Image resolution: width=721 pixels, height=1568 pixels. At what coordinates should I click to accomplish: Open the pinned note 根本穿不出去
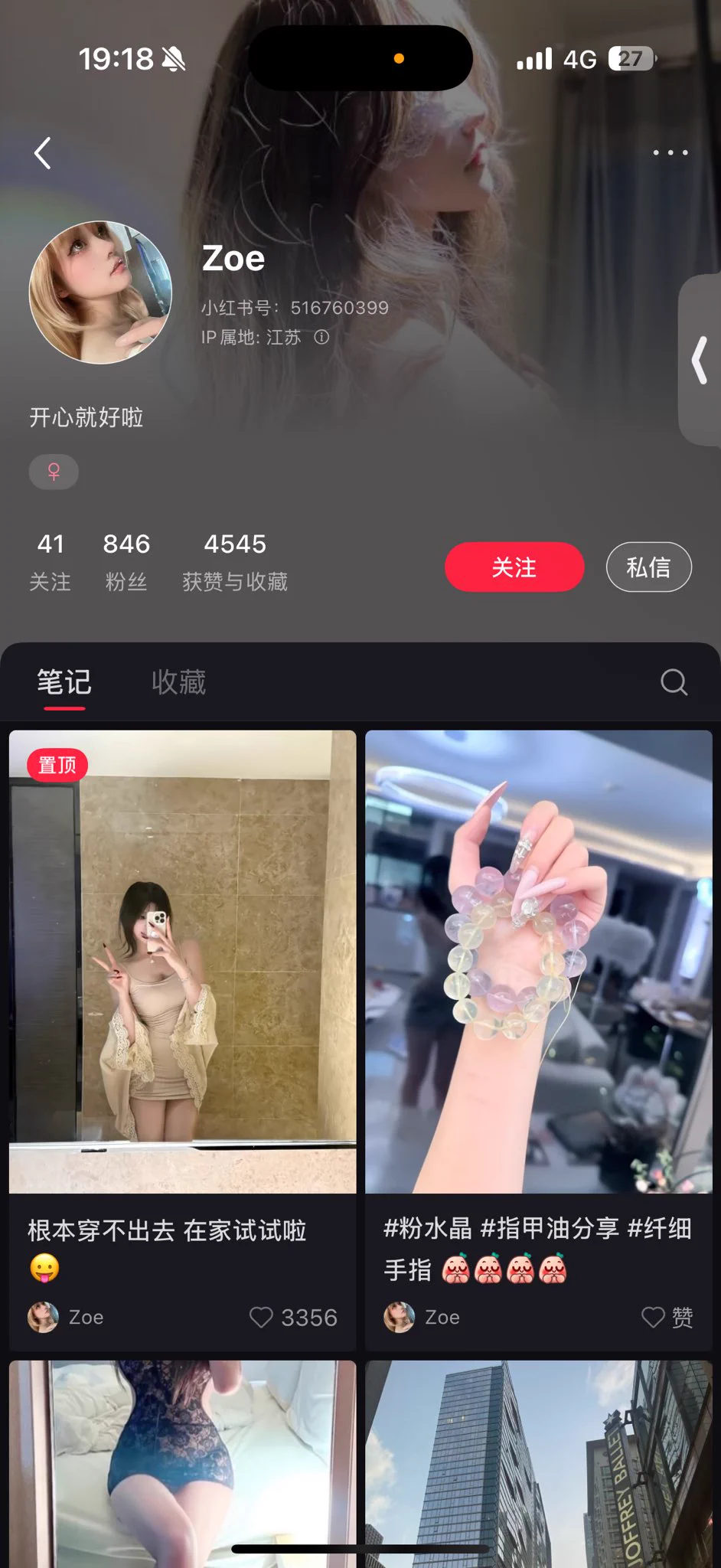(x=182, y=962)
